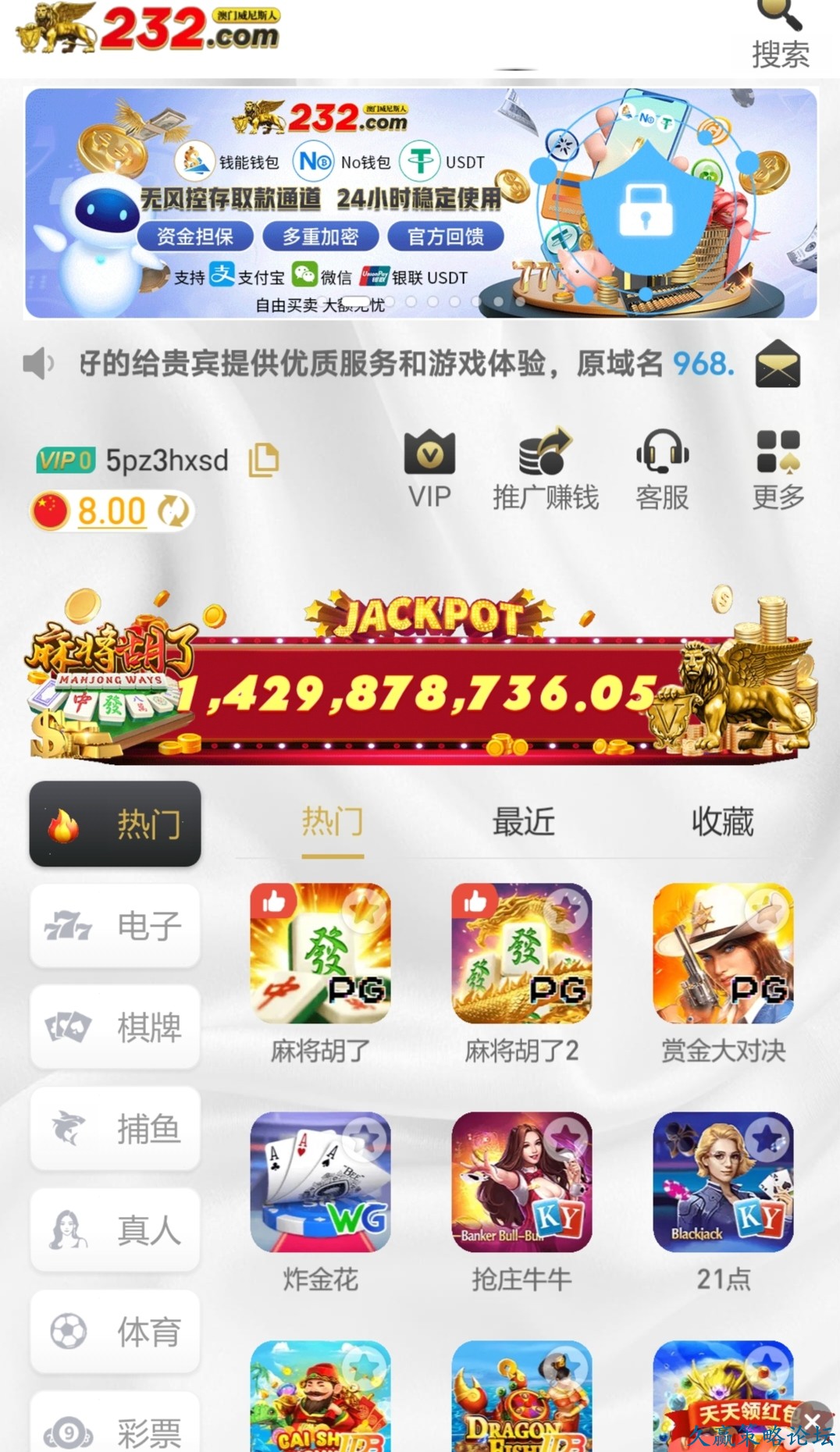Open the envelope messages icon
840x1452 pixels.
click(x=778, y=364)
